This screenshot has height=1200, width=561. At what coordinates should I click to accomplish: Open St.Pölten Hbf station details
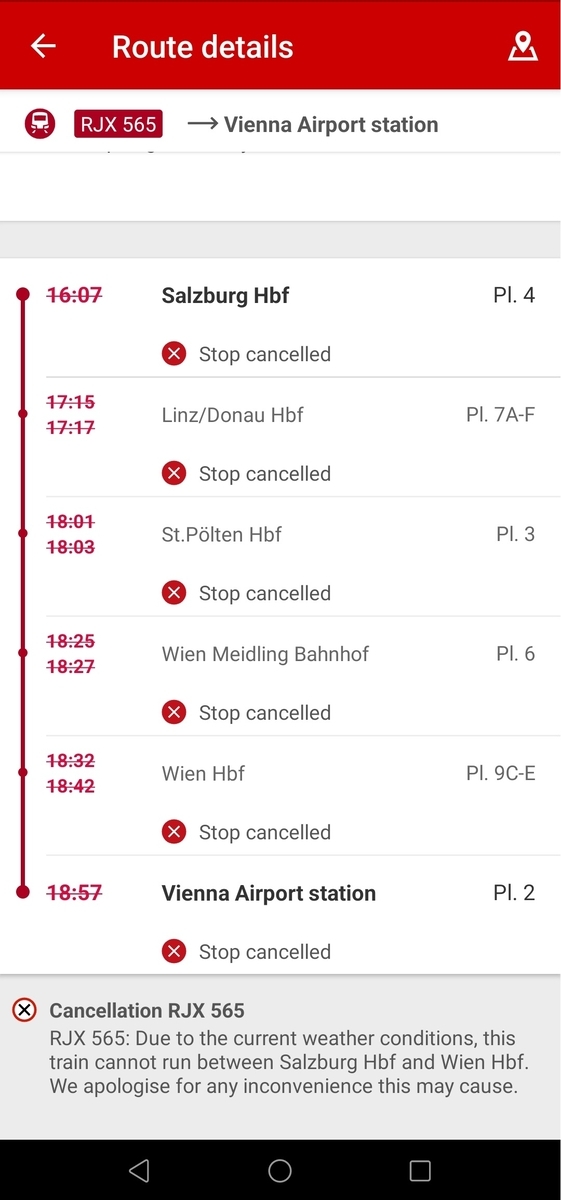pos(280,557)
